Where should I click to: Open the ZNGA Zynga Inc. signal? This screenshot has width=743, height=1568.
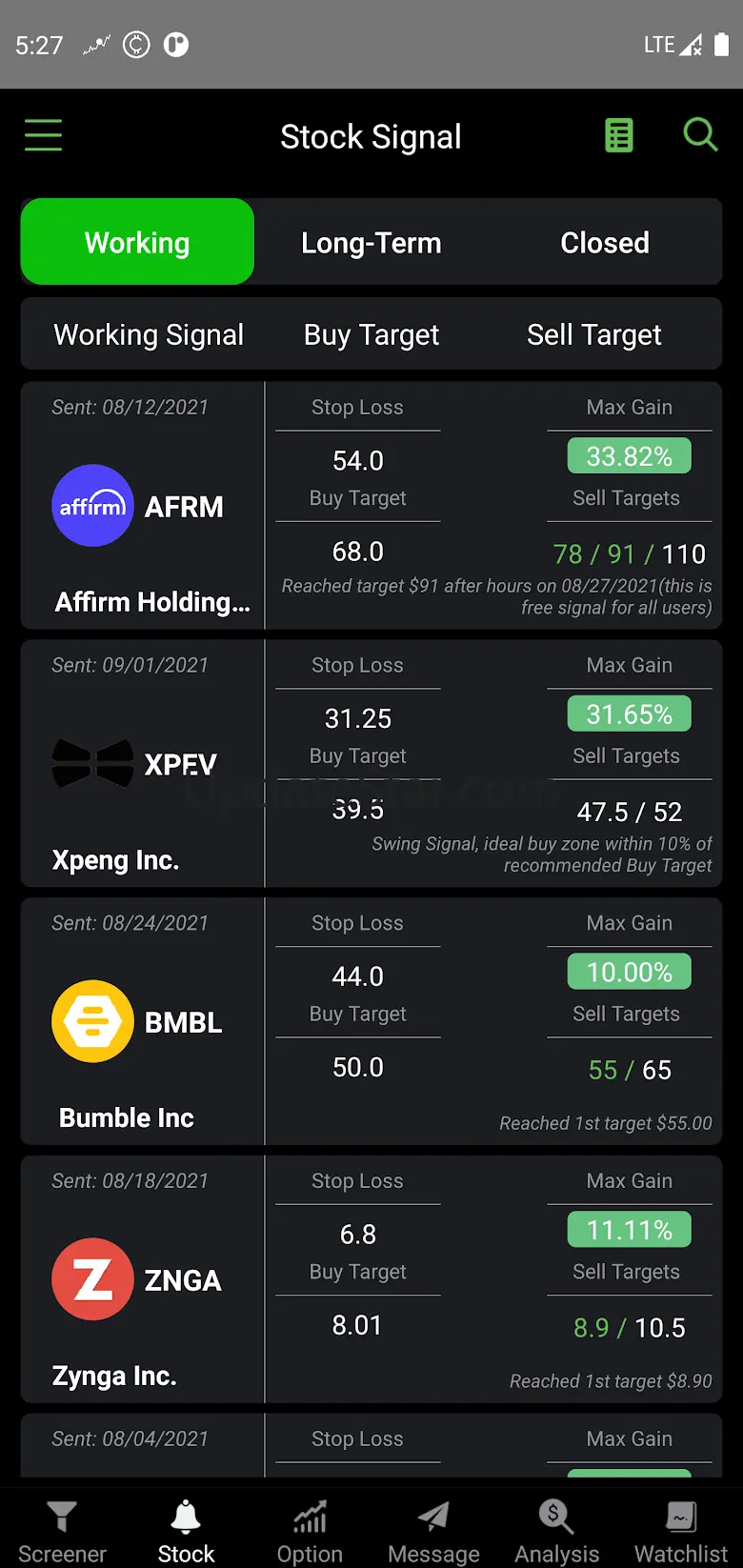(x=371, y=1279)
